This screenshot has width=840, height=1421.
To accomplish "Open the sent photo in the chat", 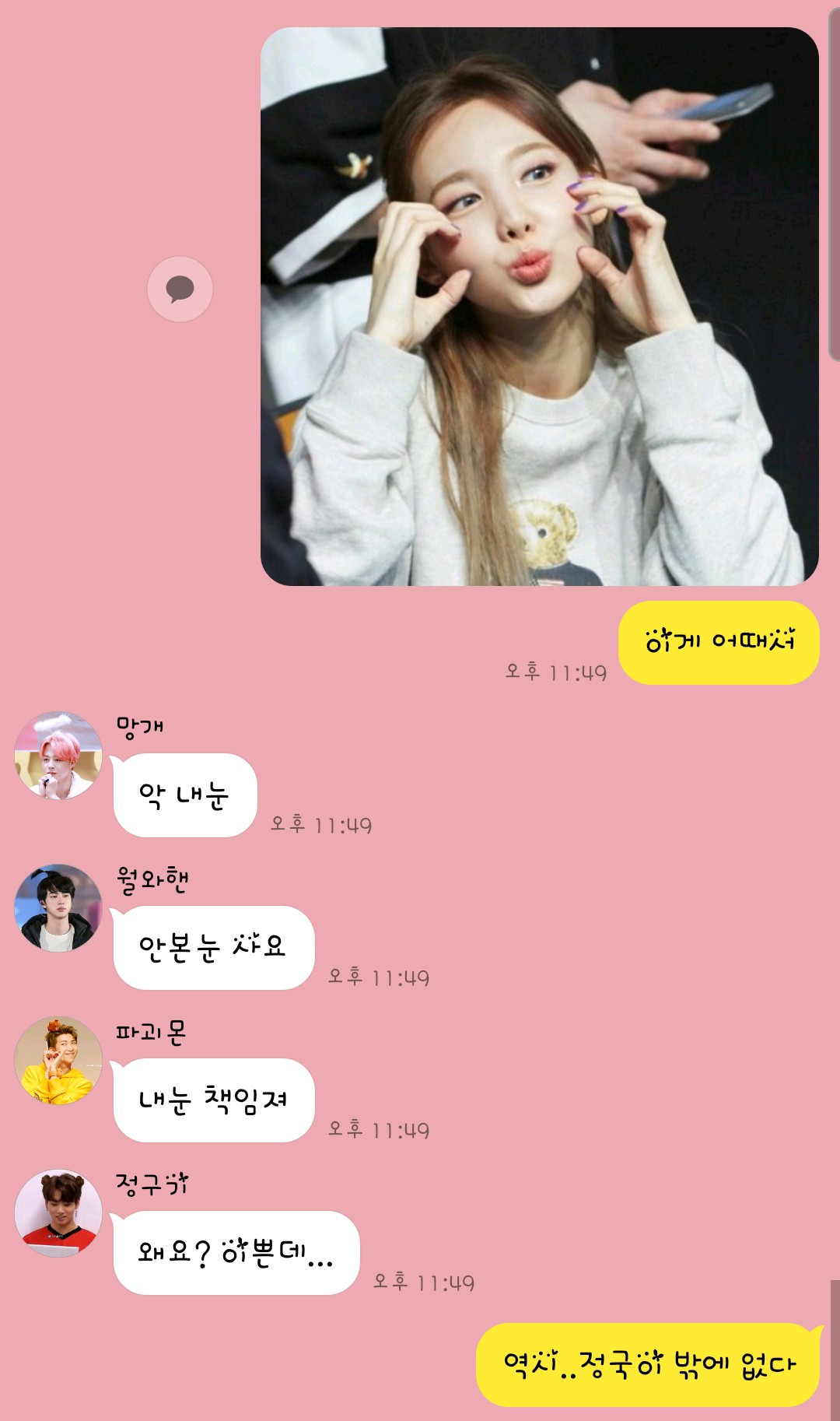I will tap(539, 307).
